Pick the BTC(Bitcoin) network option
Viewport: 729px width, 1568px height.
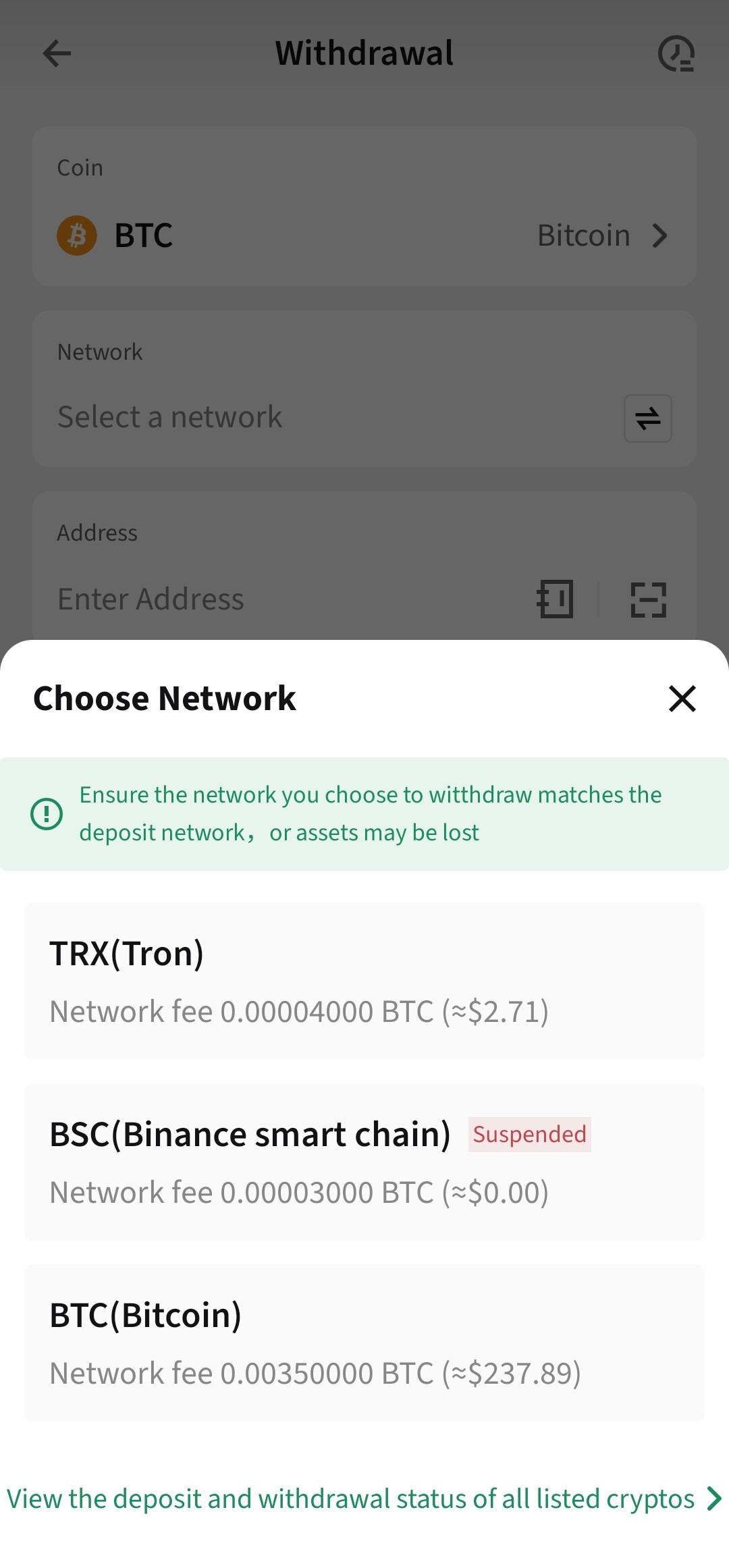[x=364, y=1343]
